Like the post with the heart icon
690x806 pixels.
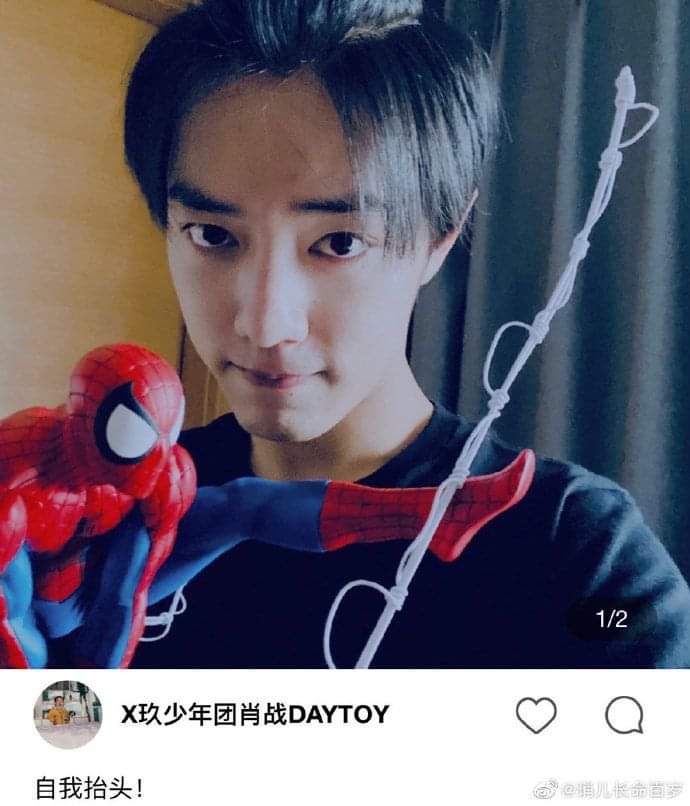[x=536, y=715]
